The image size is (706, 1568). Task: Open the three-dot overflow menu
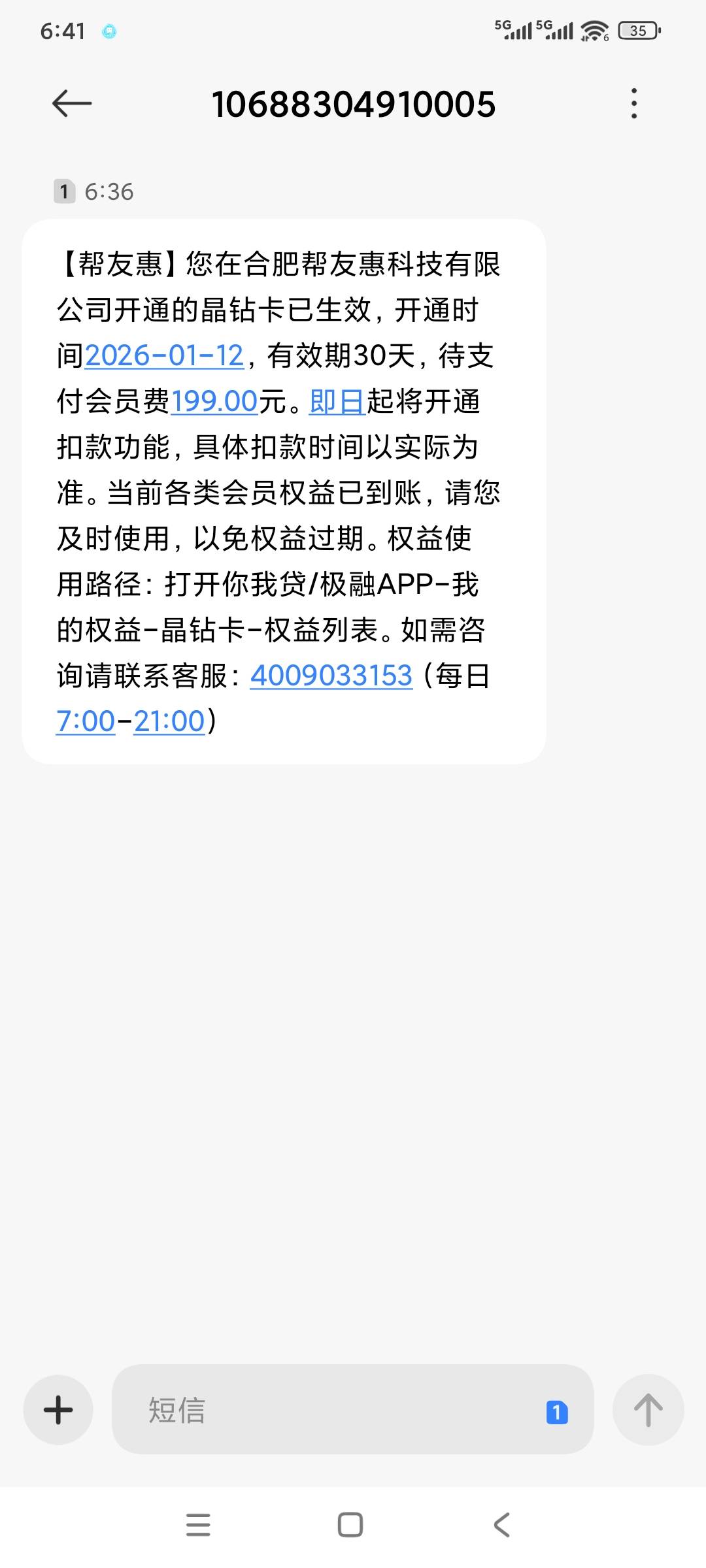(x=633, y=103)
